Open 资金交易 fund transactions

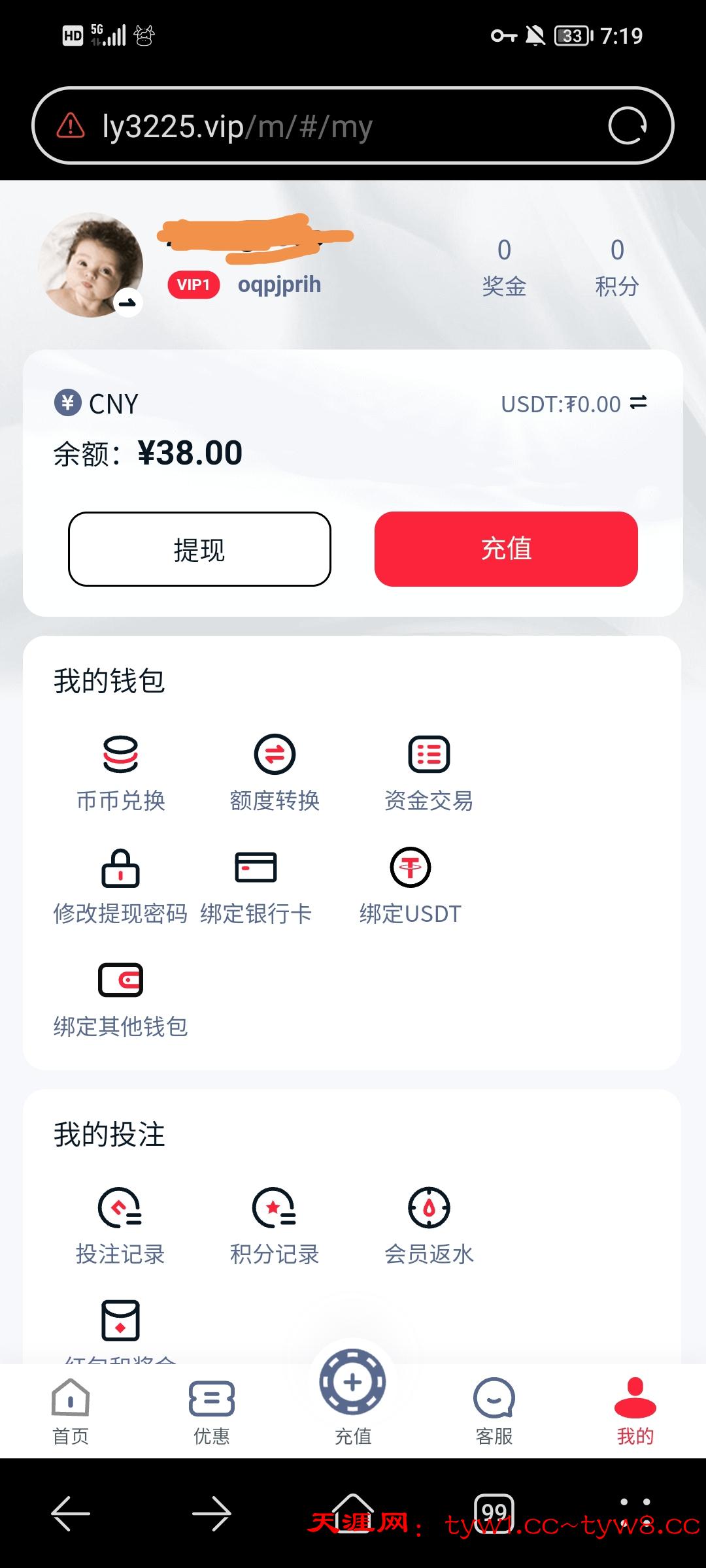[429, 772]
